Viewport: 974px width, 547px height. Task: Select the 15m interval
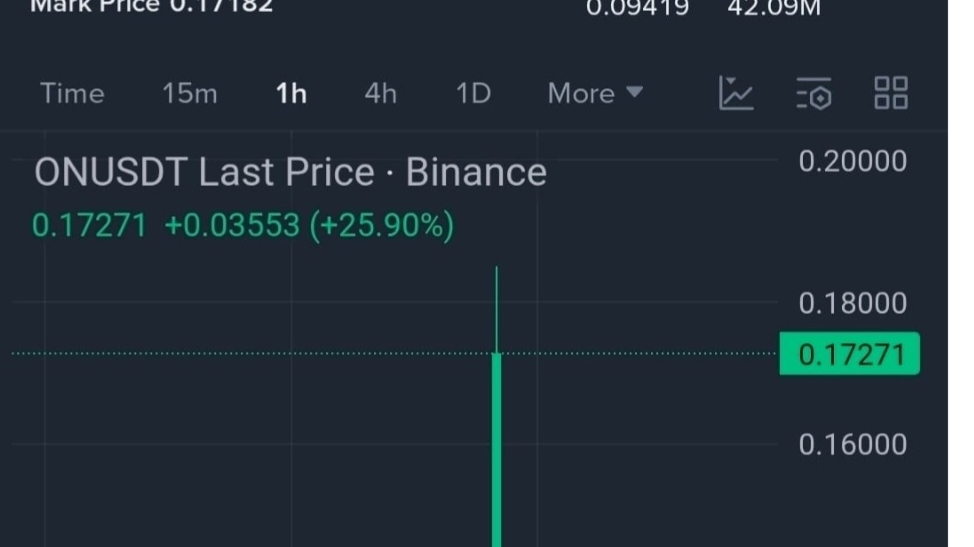[x=189, y=94]
